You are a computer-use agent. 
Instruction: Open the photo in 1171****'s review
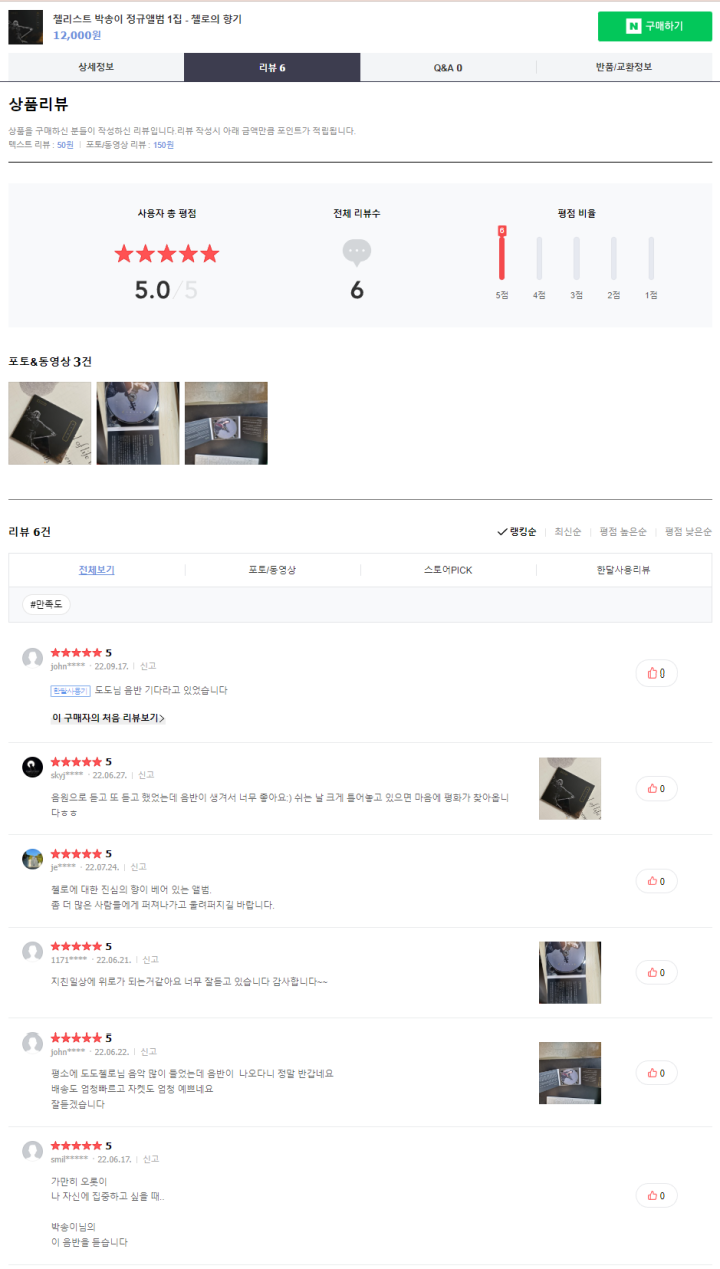point(570,972)
